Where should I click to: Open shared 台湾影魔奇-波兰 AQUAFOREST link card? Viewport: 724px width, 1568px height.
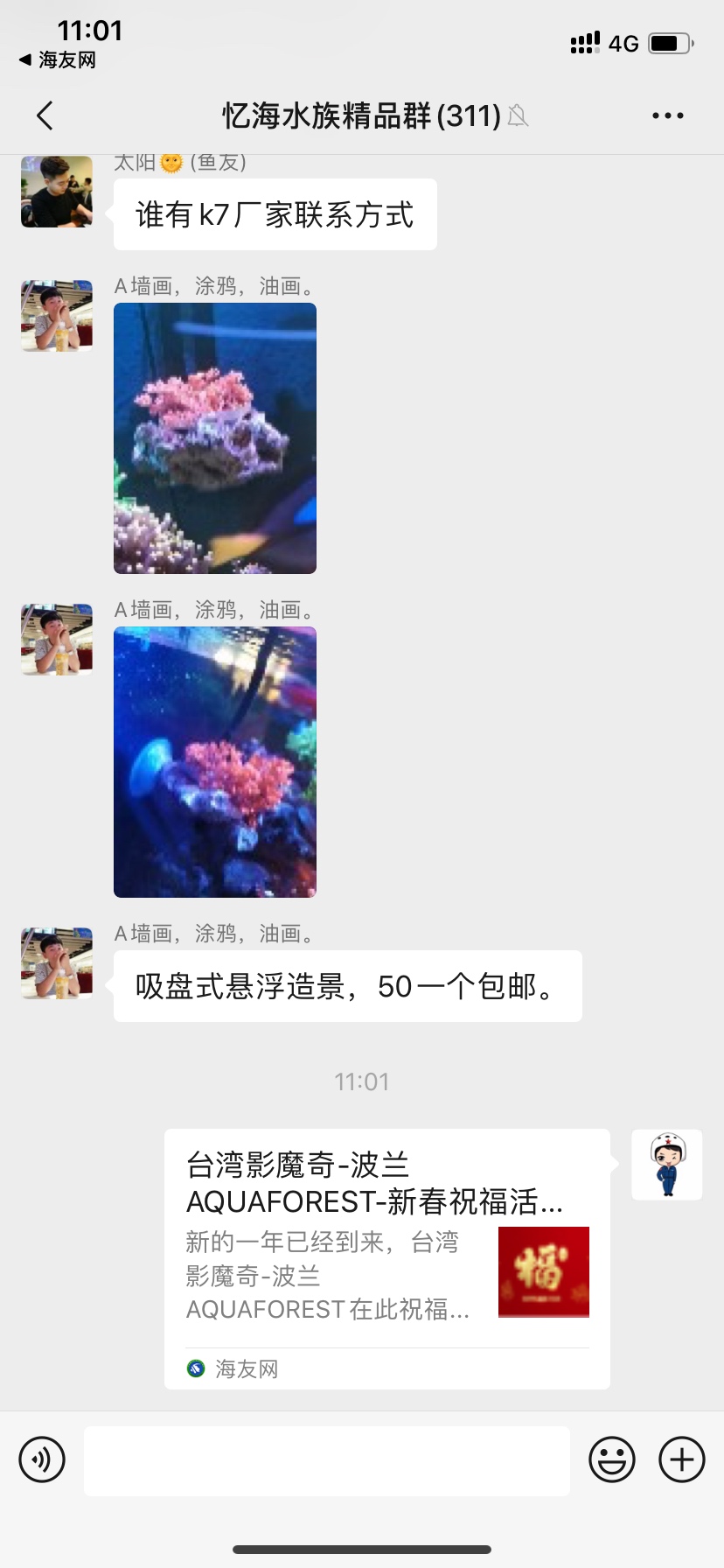[x=386, y=1258]
